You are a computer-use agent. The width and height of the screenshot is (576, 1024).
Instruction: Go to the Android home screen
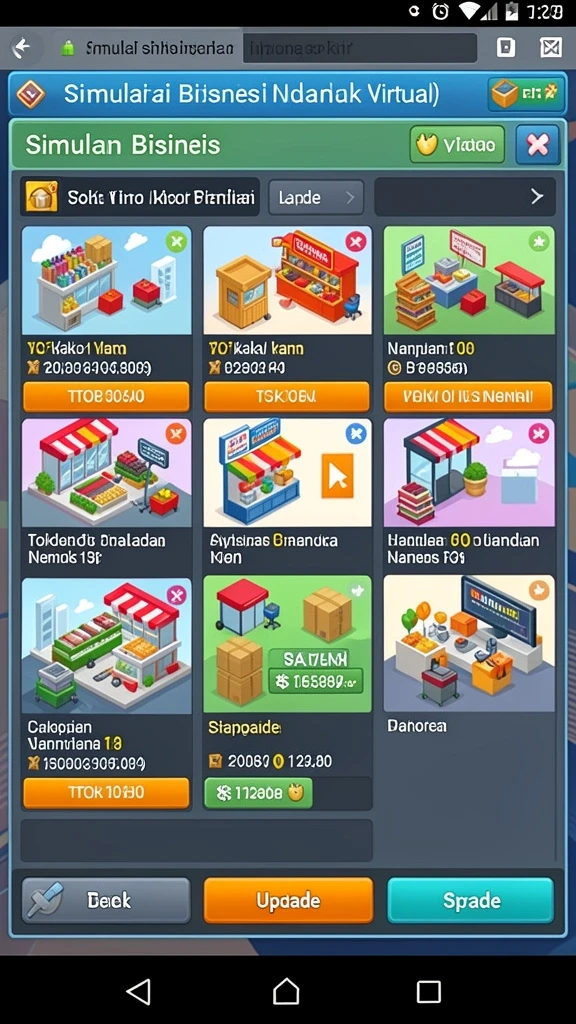pos(286,991)
